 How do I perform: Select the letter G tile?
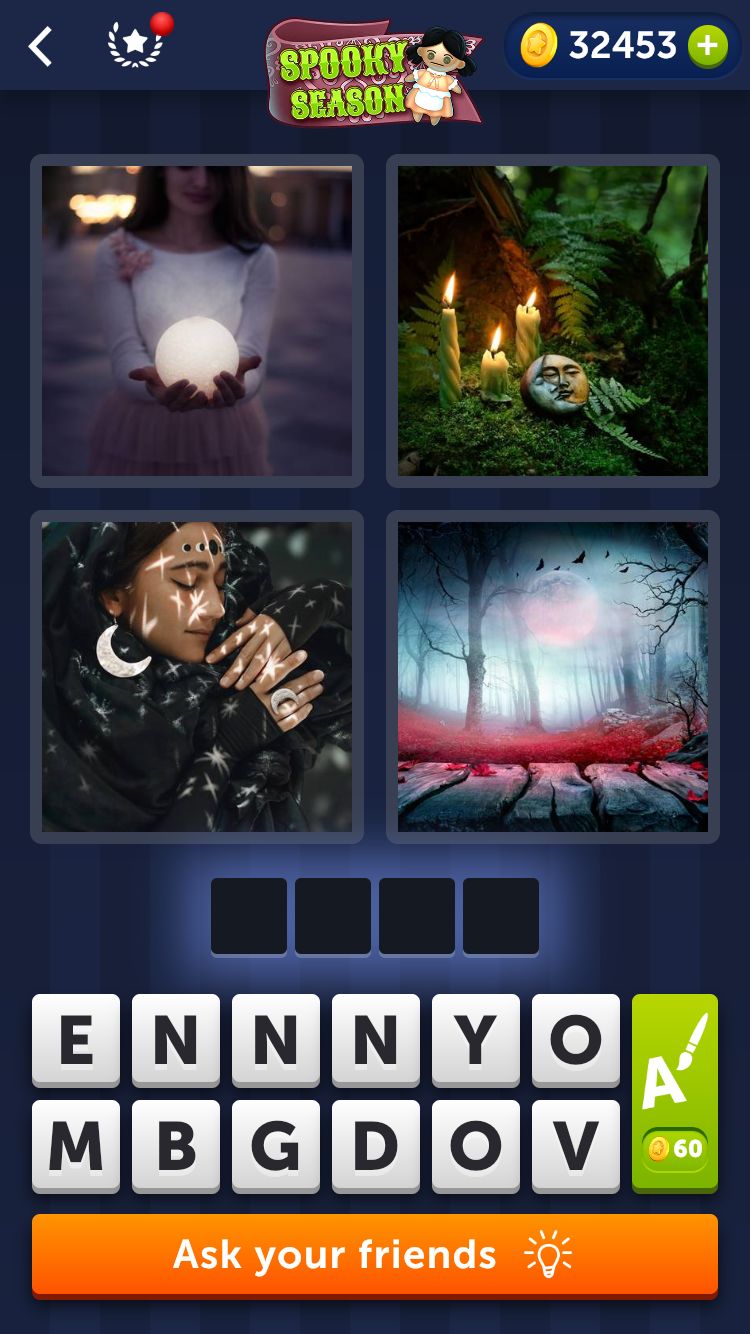[x=276, y=1146]
